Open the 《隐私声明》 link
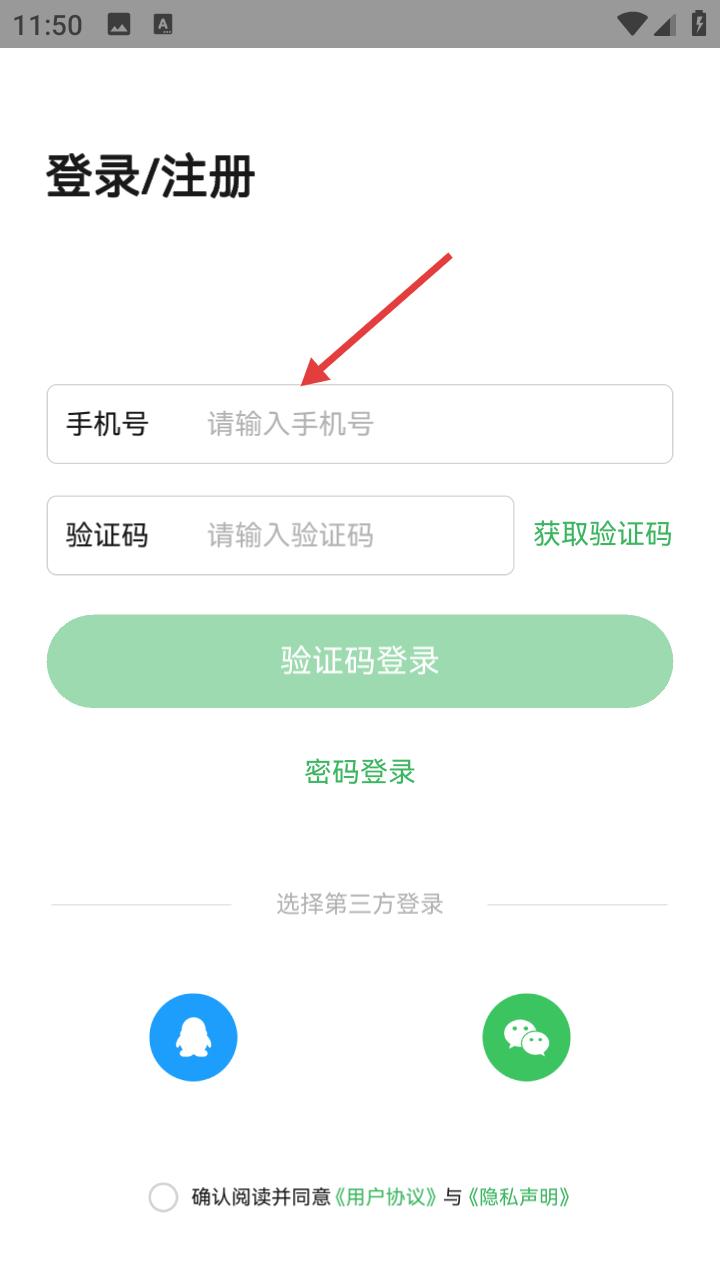This screenshot has width=720, height=1280. (x=519, y=1197)
